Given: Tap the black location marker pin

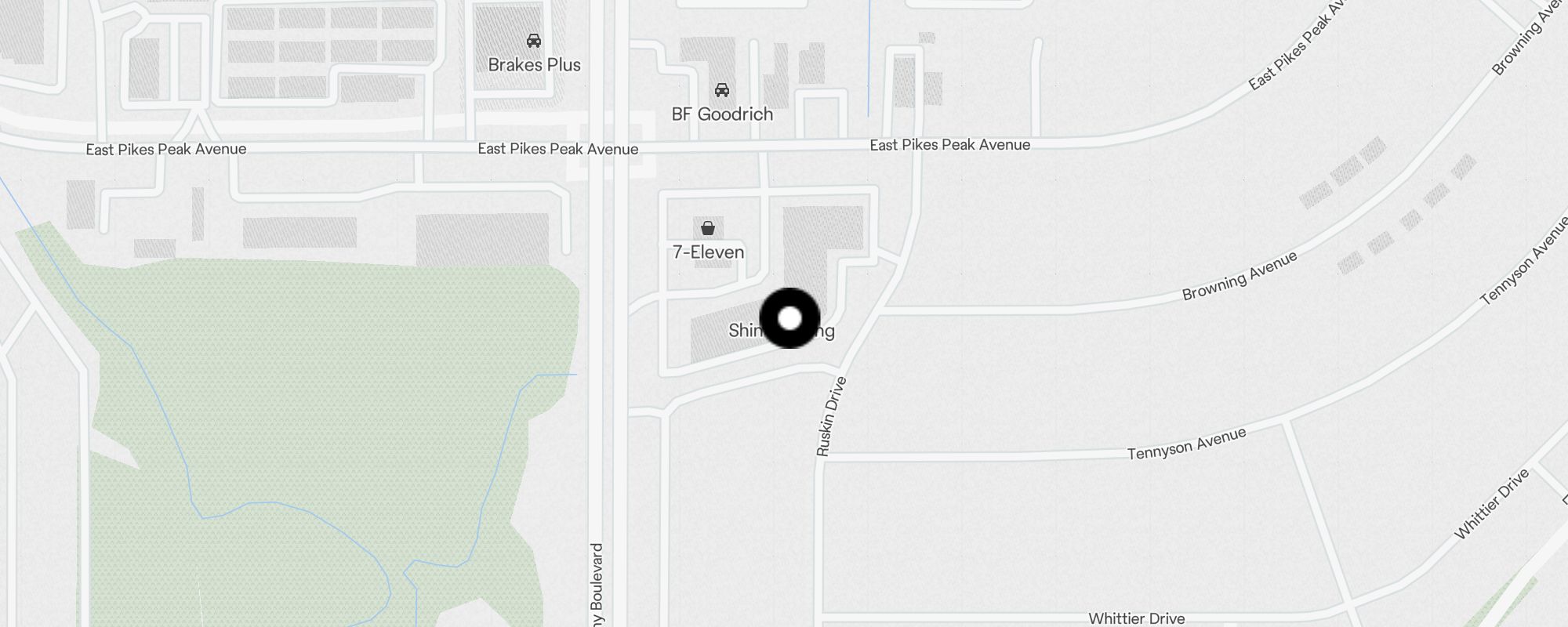Looking at the screenshot, I should pyautogui.click(x=789, y=318).
